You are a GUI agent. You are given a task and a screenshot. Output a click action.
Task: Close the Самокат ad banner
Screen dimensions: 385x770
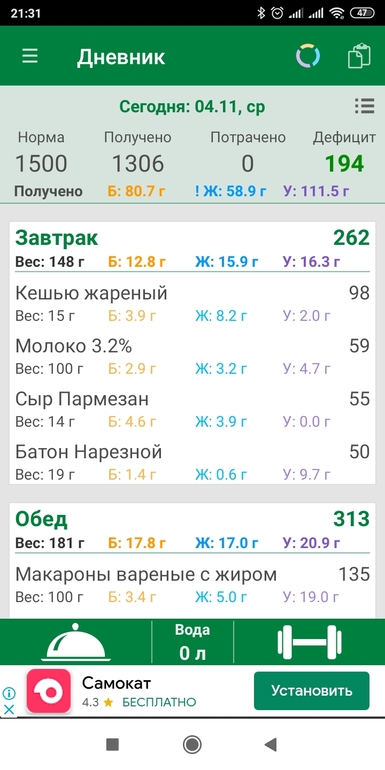pos(9,709)
